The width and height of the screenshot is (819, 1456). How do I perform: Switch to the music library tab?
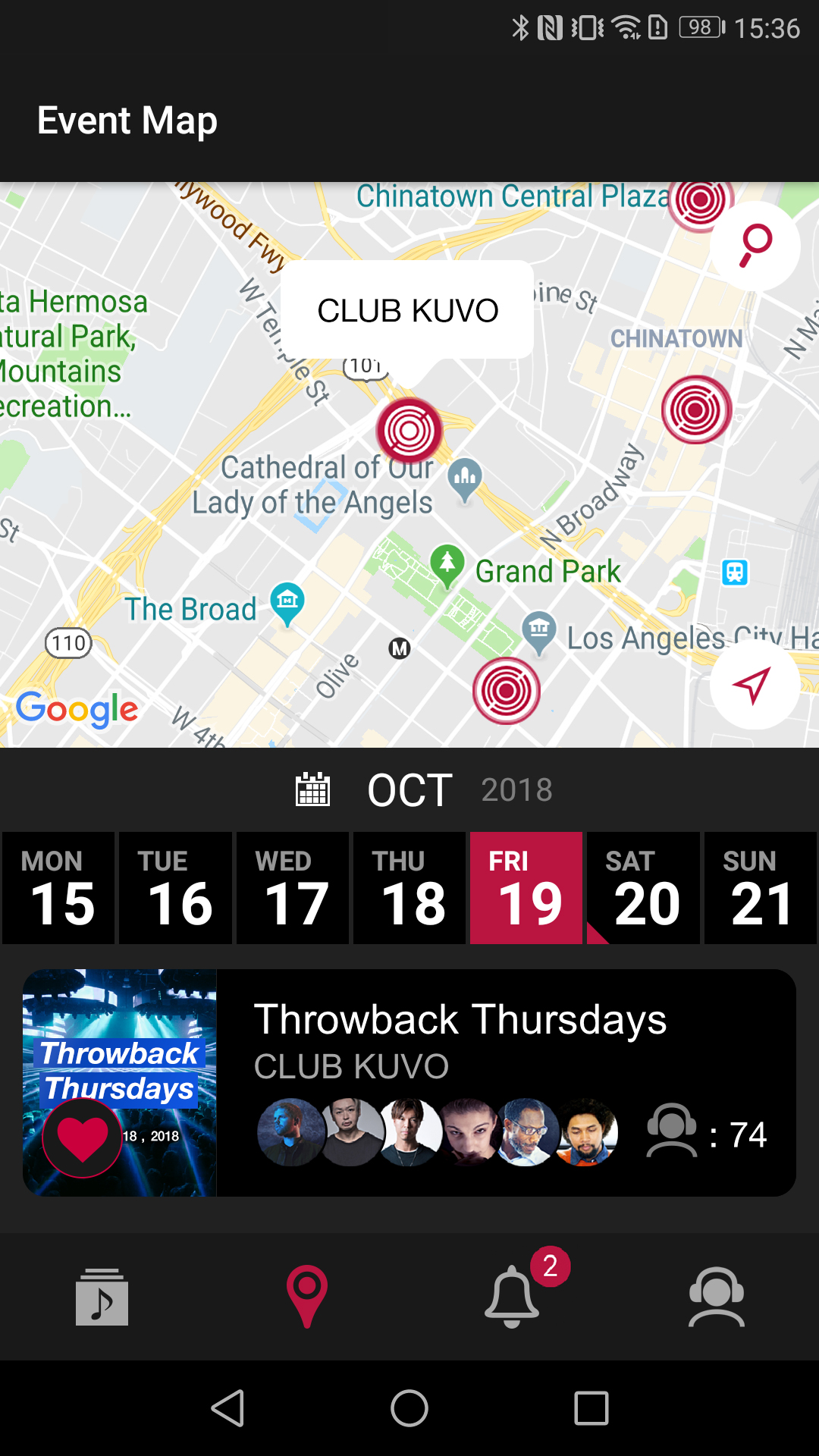coord(102,1297)
